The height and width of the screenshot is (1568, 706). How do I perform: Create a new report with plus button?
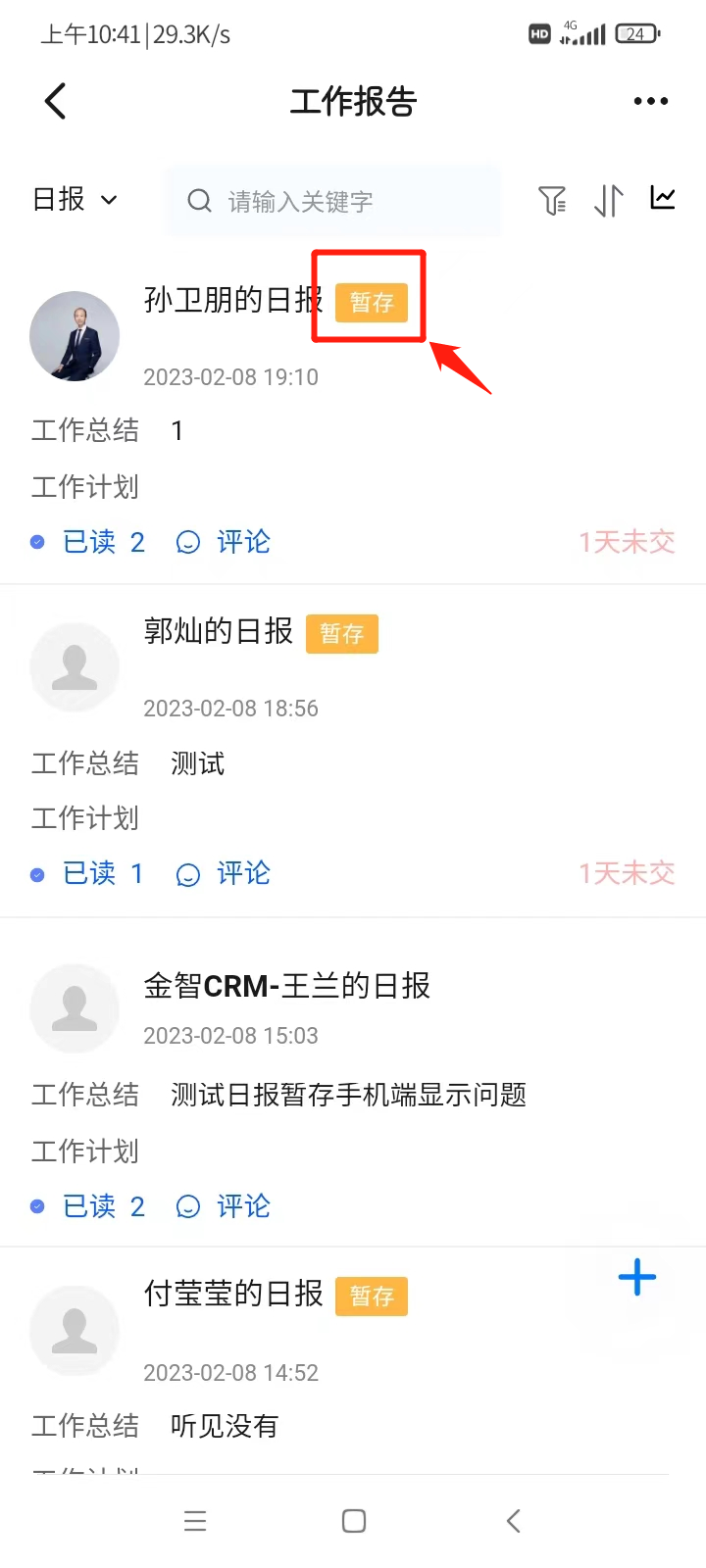pyautogui.click(x=637, y=1277)
